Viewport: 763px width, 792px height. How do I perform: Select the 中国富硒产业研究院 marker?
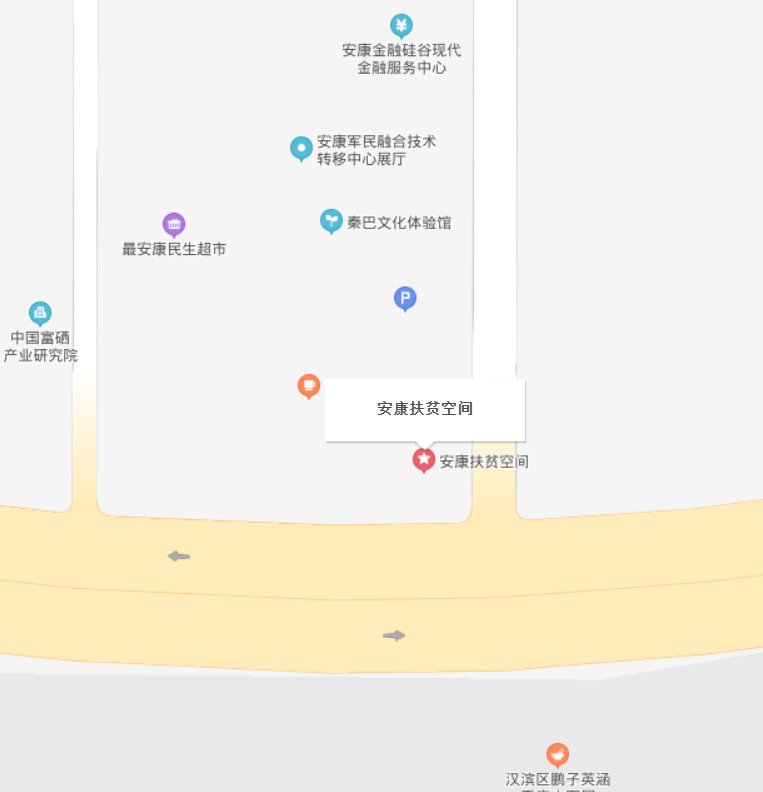point(40,314)
